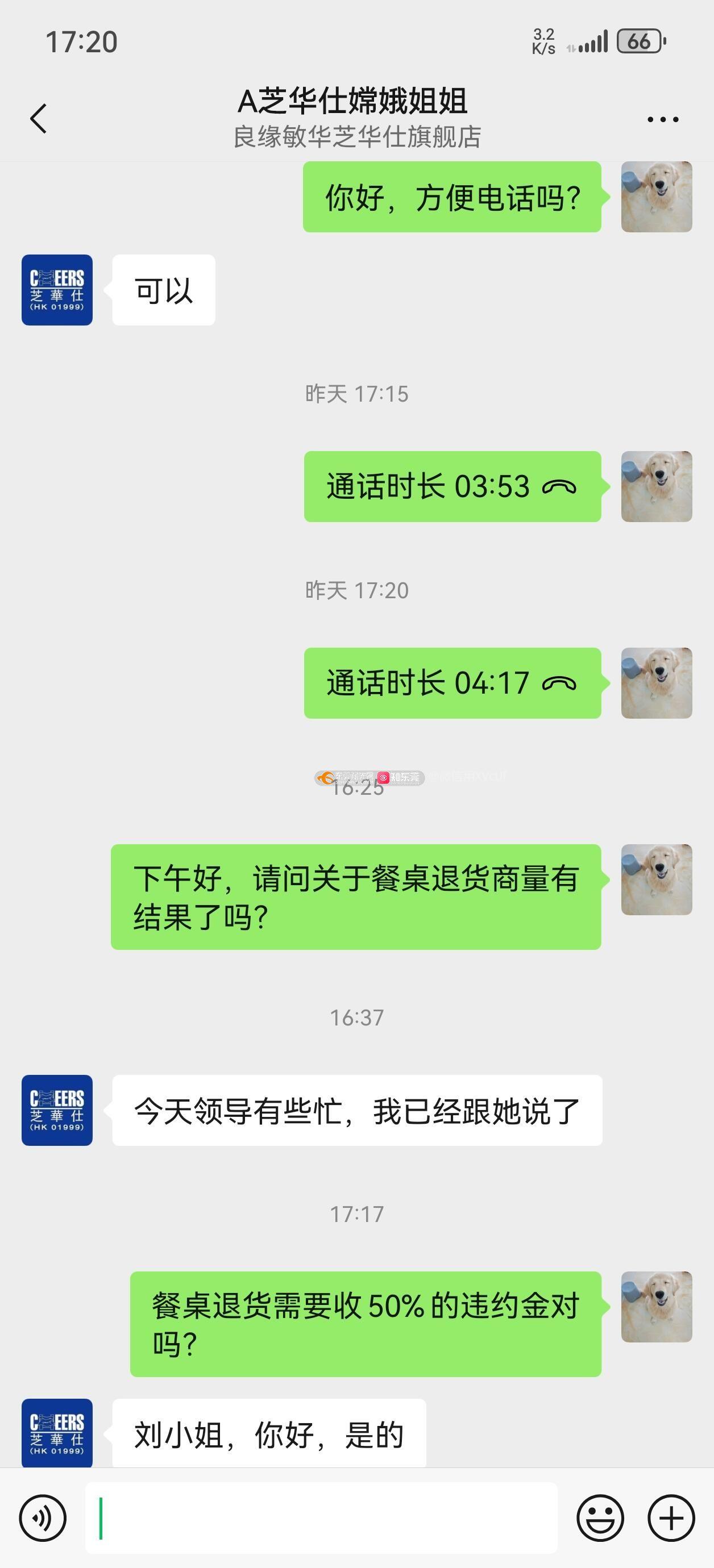Open the contact's avatar beside 可以
Viewport: 714px width, 1568px height.
pyautogui.click(x=57, y=290)
